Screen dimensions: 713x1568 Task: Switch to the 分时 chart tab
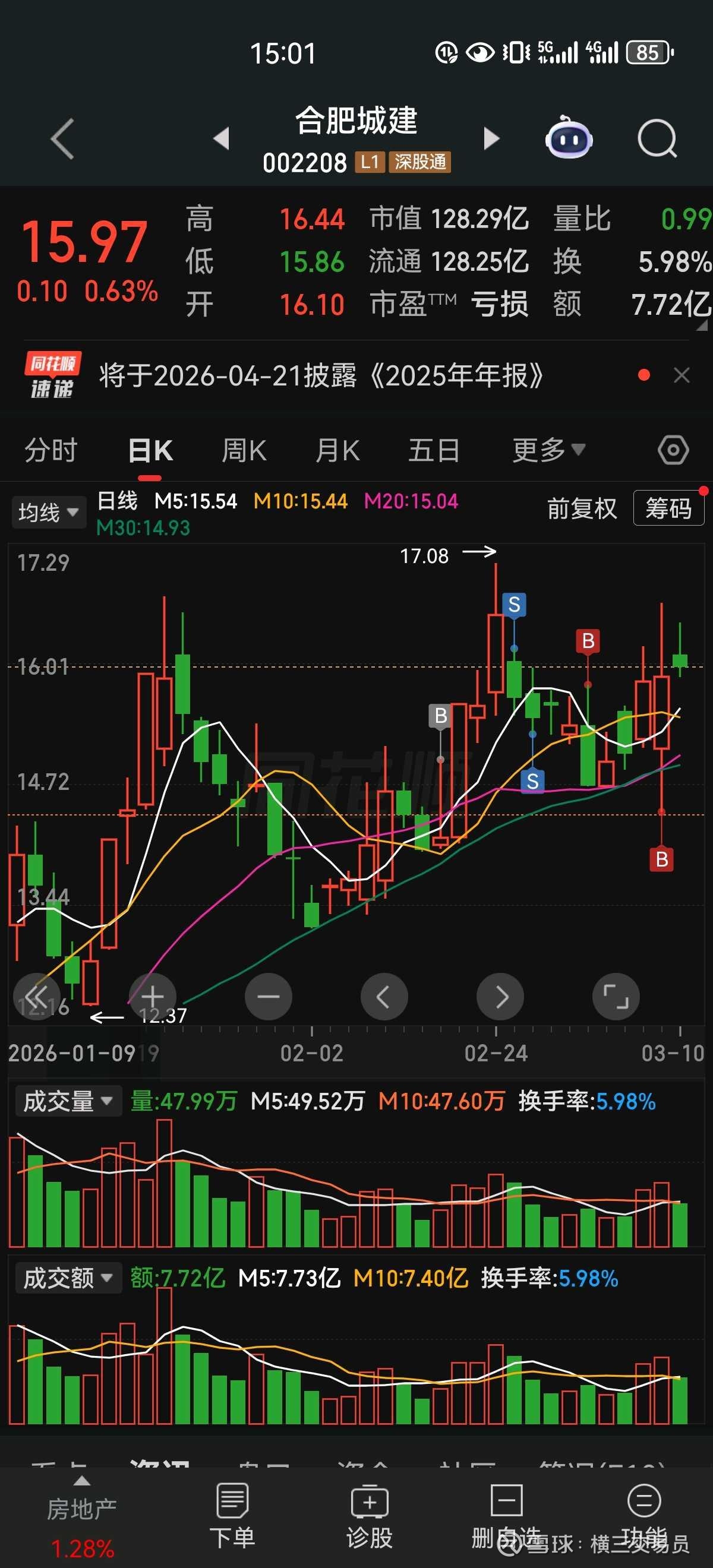coord(51,451)
